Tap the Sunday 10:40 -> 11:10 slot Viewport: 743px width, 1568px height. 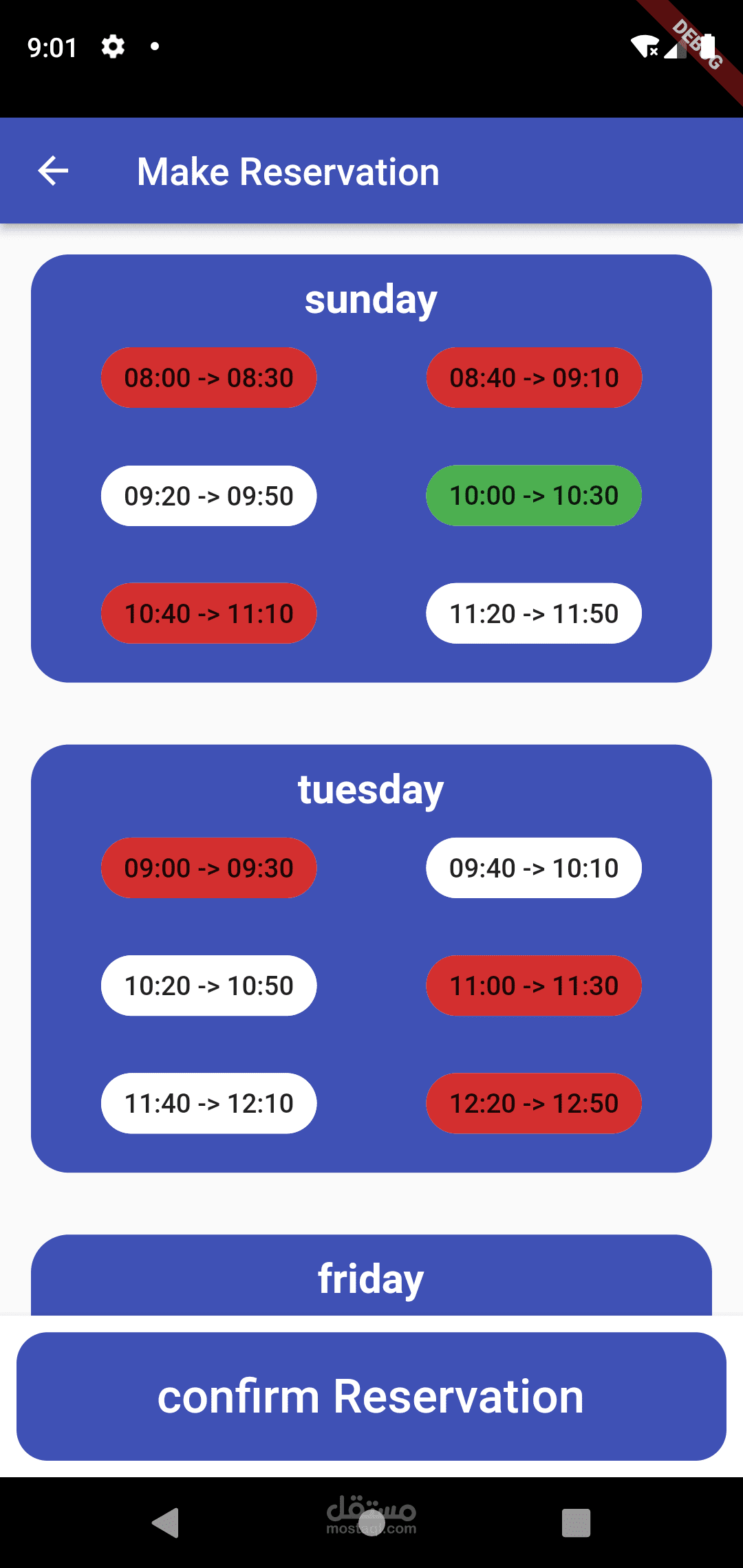point(208,613)
